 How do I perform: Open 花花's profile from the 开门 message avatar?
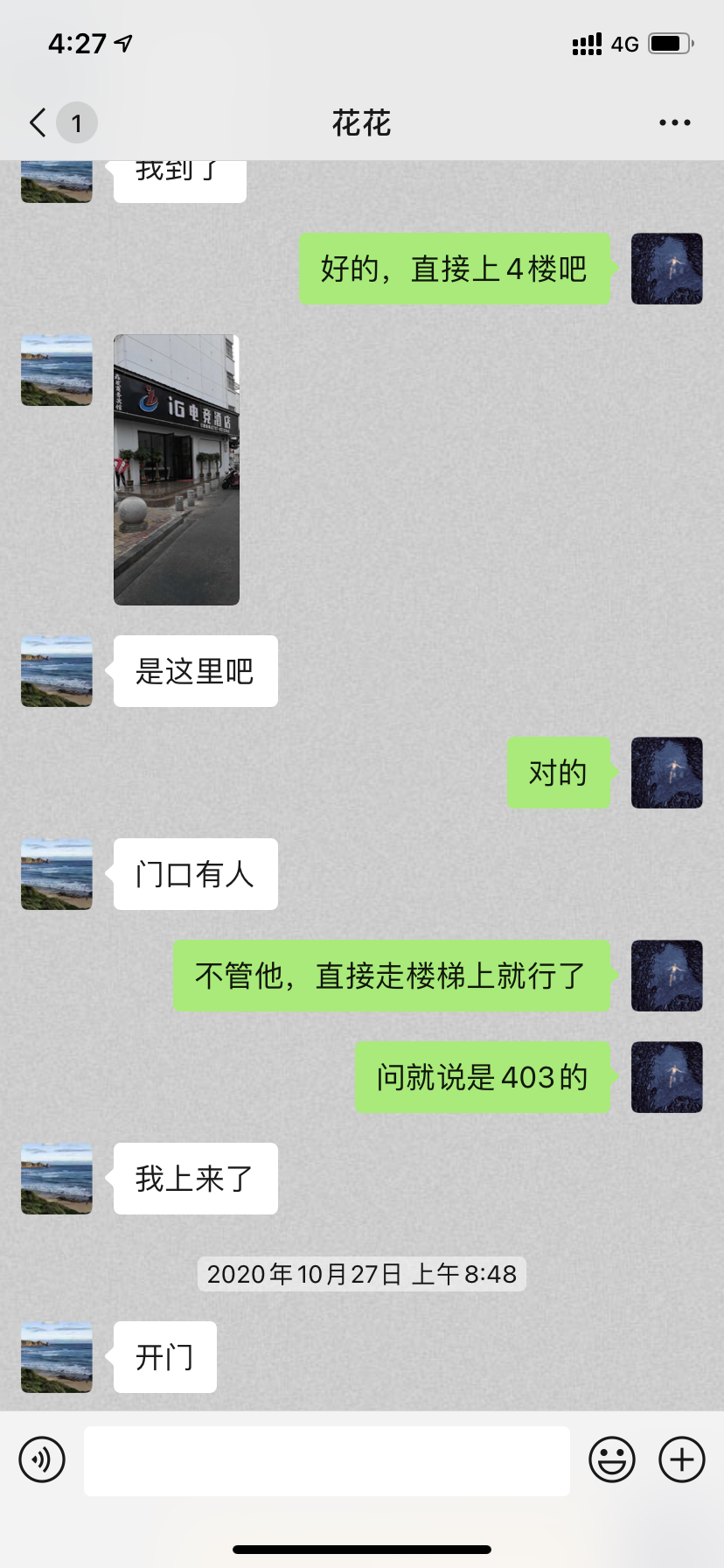tap(57, 1357)
